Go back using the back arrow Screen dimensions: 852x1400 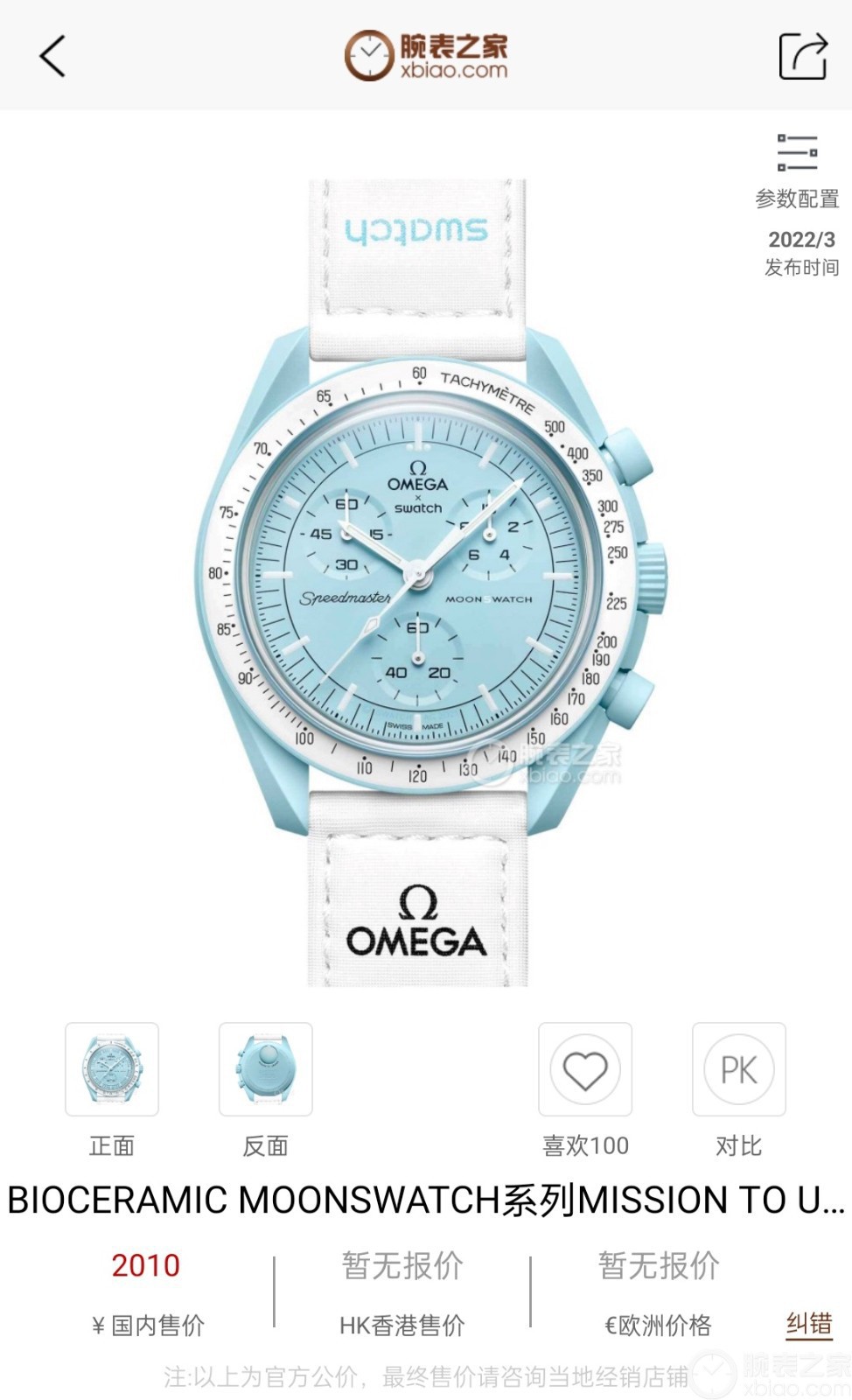tap(53, 56)
